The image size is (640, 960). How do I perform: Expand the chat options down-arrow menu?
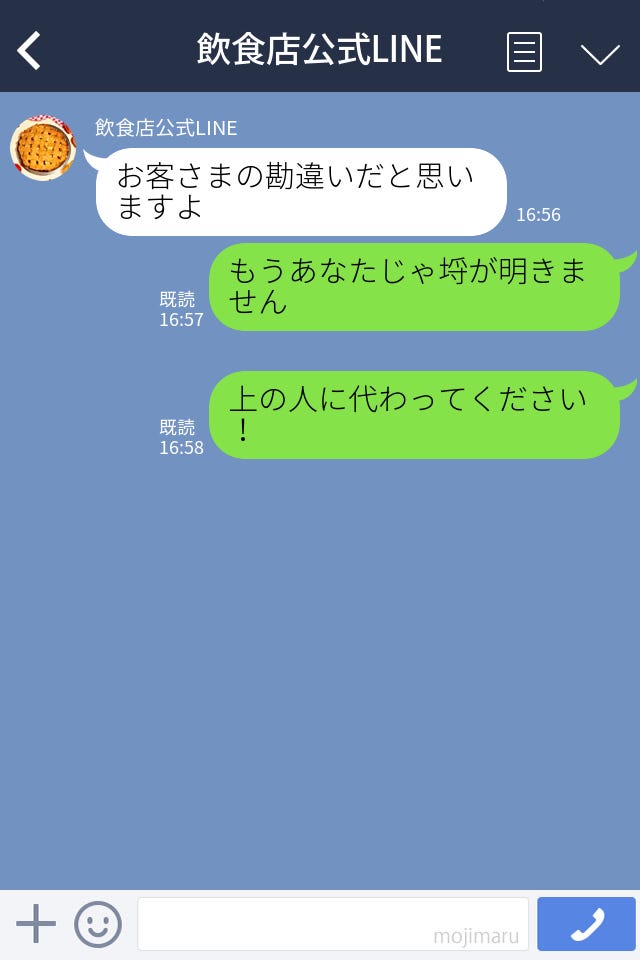coord(600,53)
